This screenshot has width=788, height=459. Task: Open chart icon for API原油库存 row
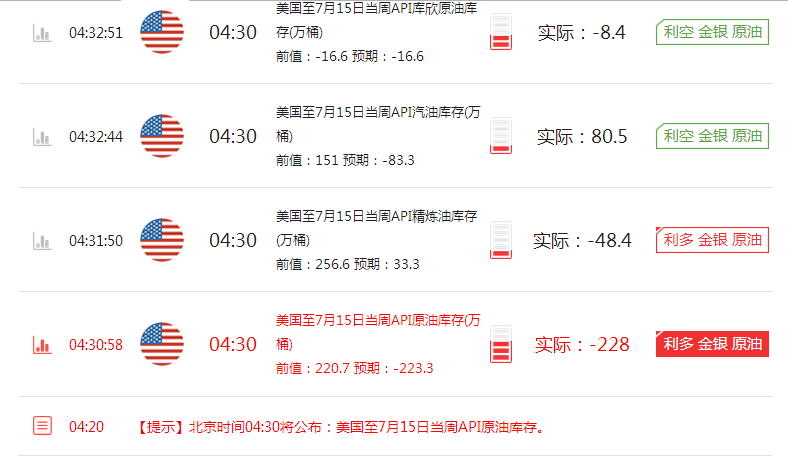(x=42, y=345)
